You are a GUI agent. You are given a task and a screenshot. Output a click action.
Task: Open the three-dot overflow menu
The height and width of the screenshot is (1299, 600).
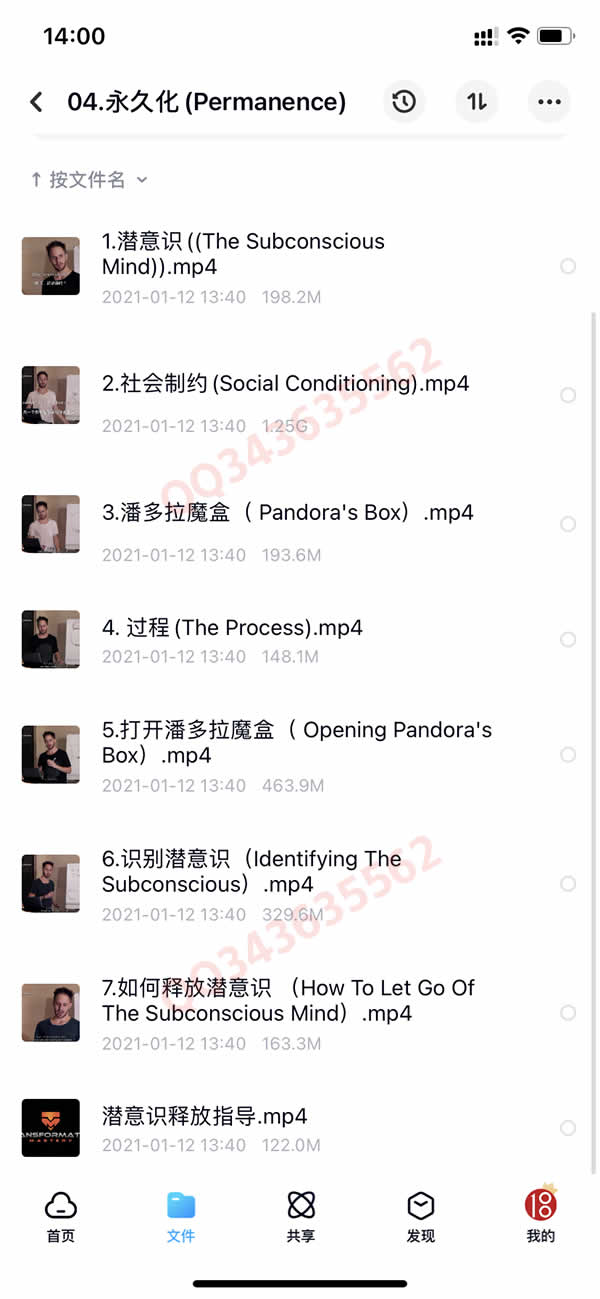point(549,102)
